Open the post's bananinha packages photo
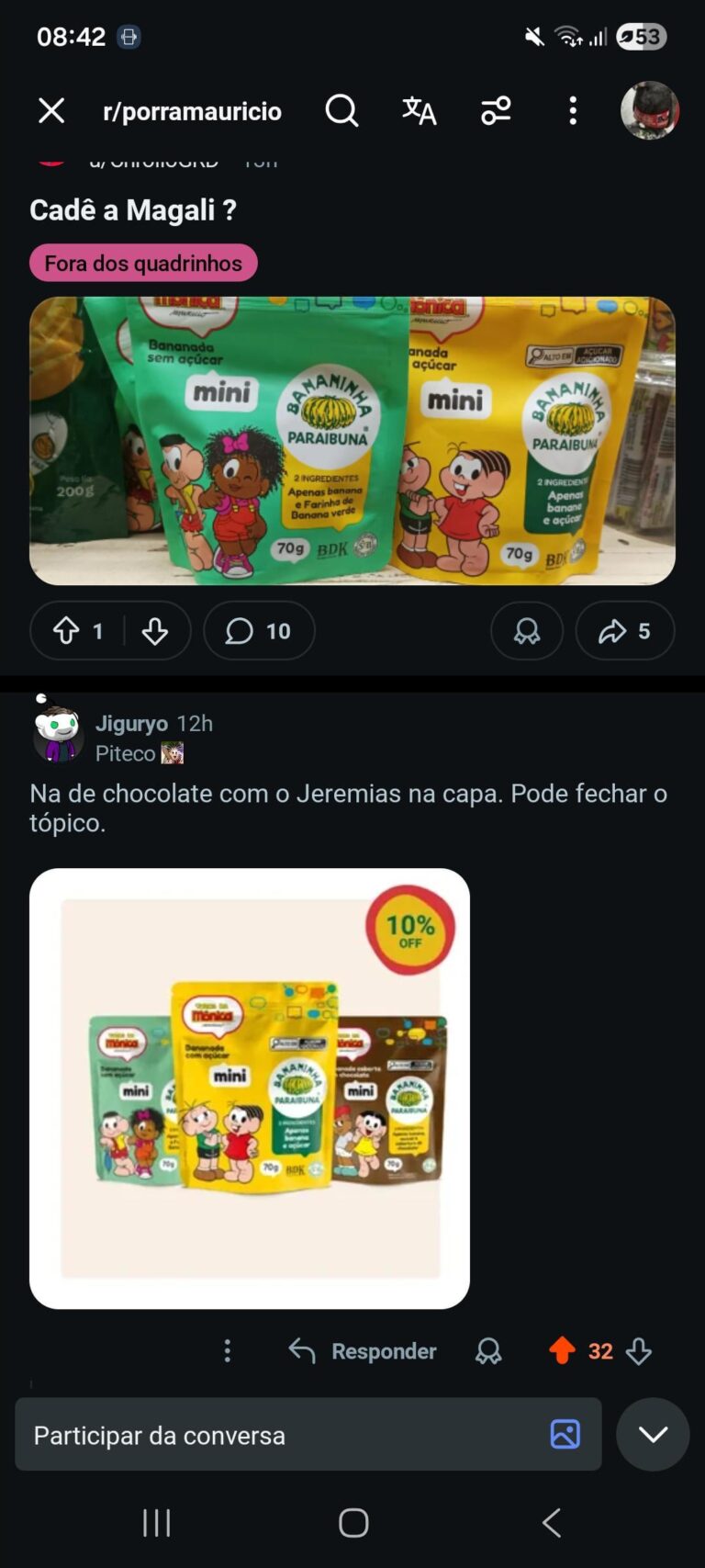Viewport: 705px width, 1568px height. [352, 441]
